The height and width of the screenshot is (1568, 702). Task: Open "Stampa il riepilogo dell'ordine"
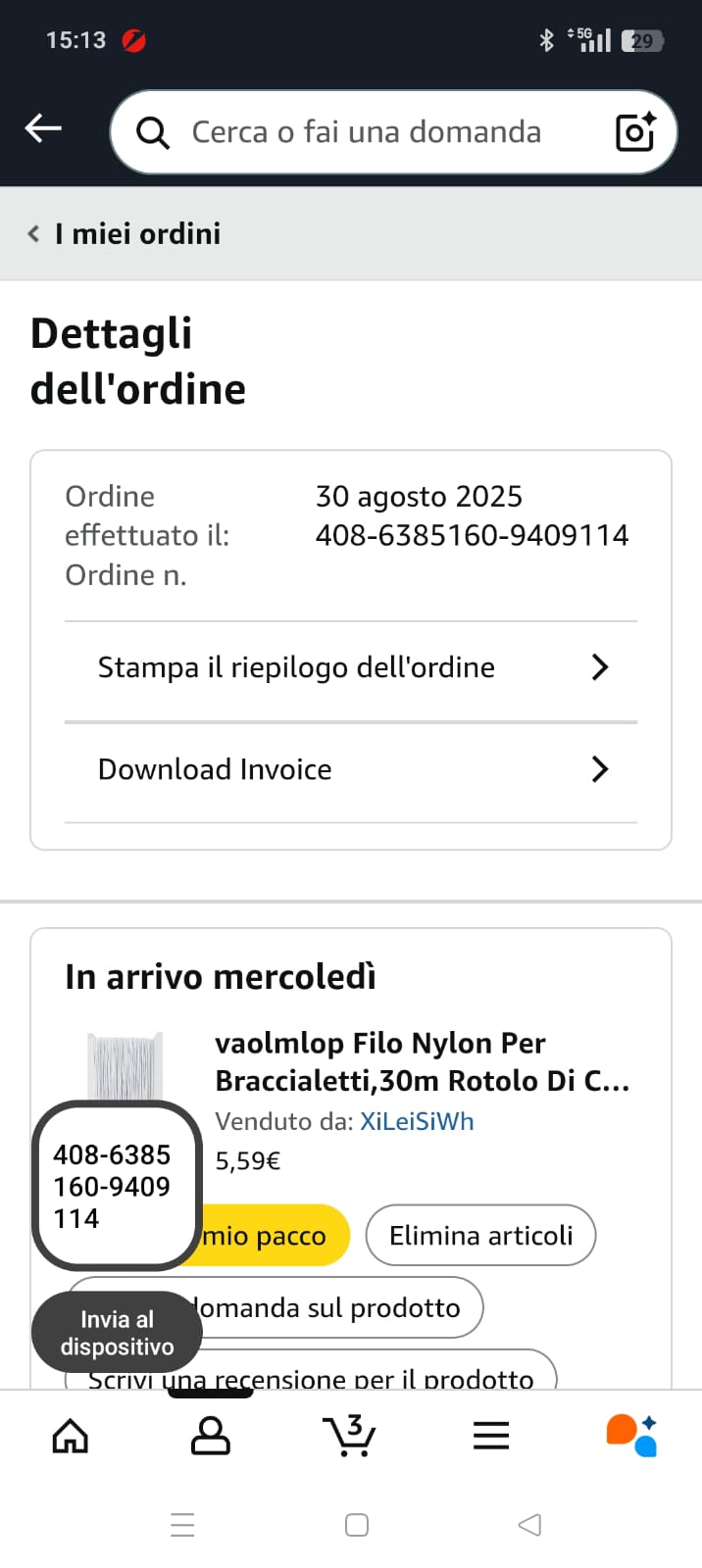click(351, 668)
